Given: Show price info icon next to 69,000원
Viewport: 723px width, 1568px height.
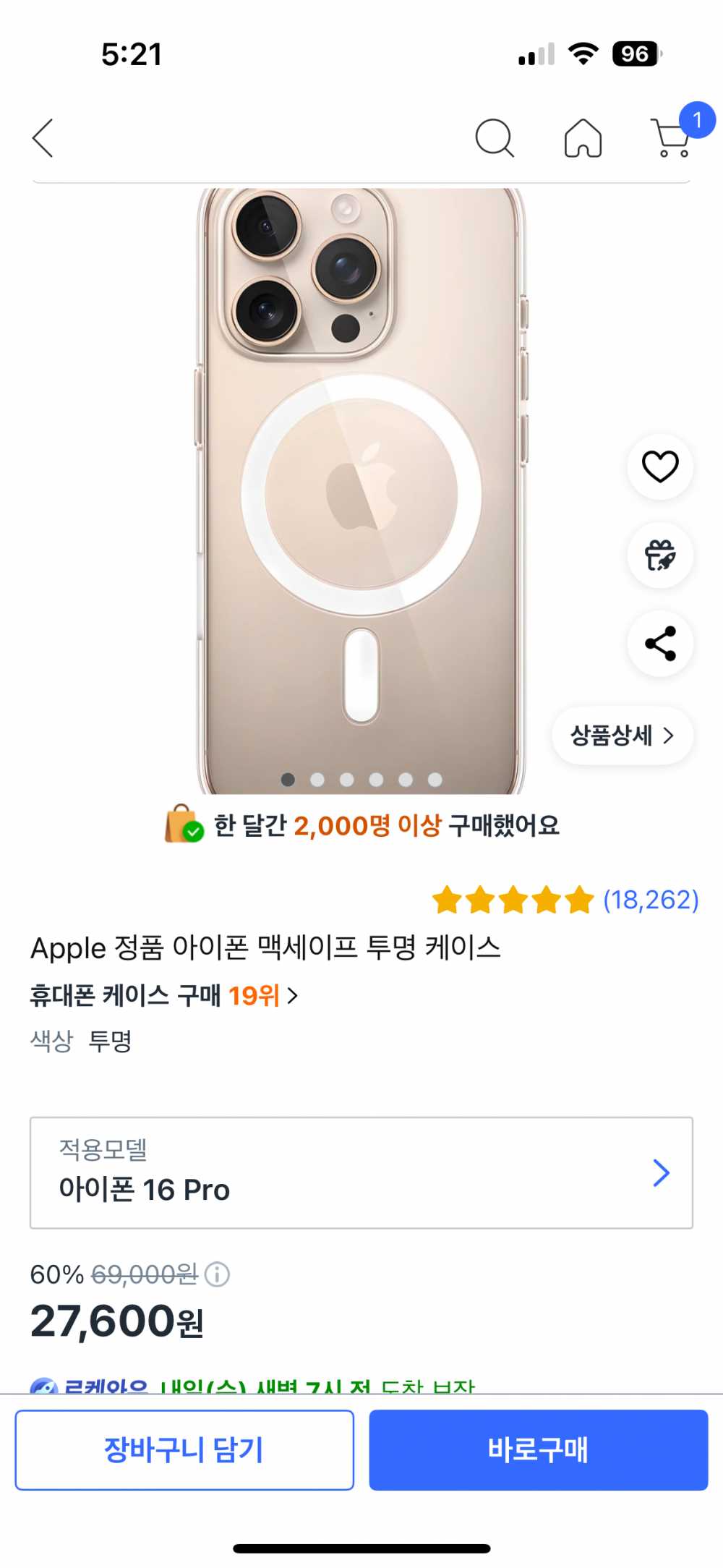Looking at the screenshot, I should click(x=218, y=1274).
